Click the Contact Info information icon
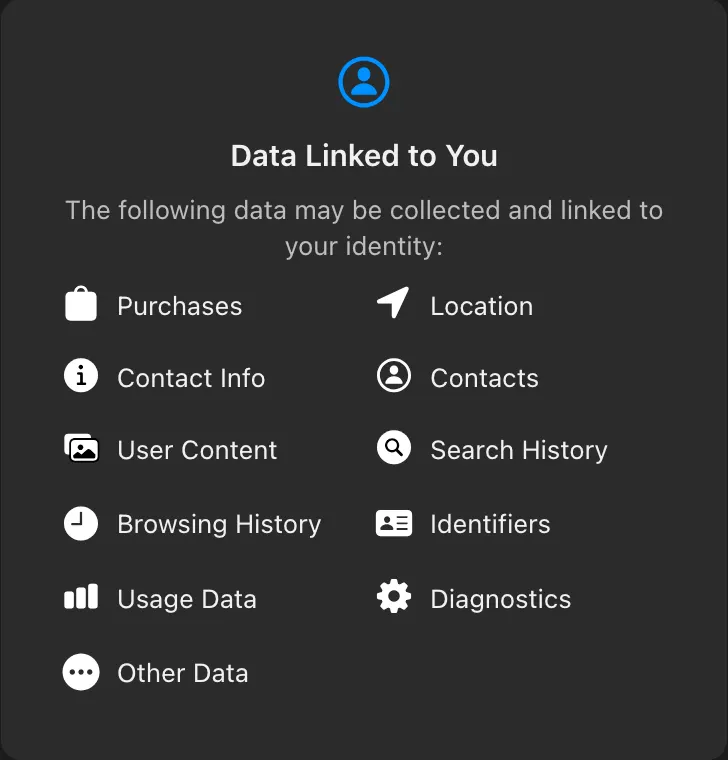 point(80,378)
